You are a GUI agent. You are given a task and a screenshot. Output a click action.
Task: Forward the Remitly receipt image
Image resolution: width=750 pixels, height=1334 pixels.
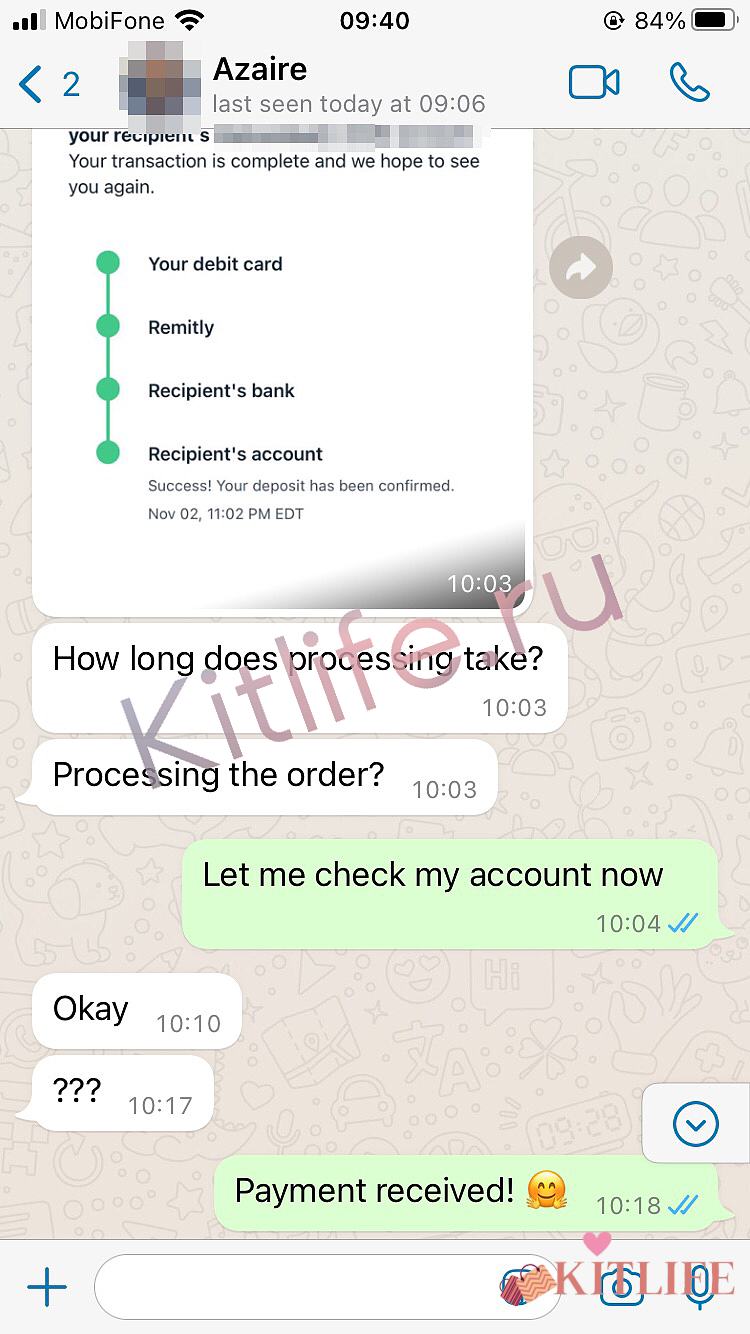[581, 267]
